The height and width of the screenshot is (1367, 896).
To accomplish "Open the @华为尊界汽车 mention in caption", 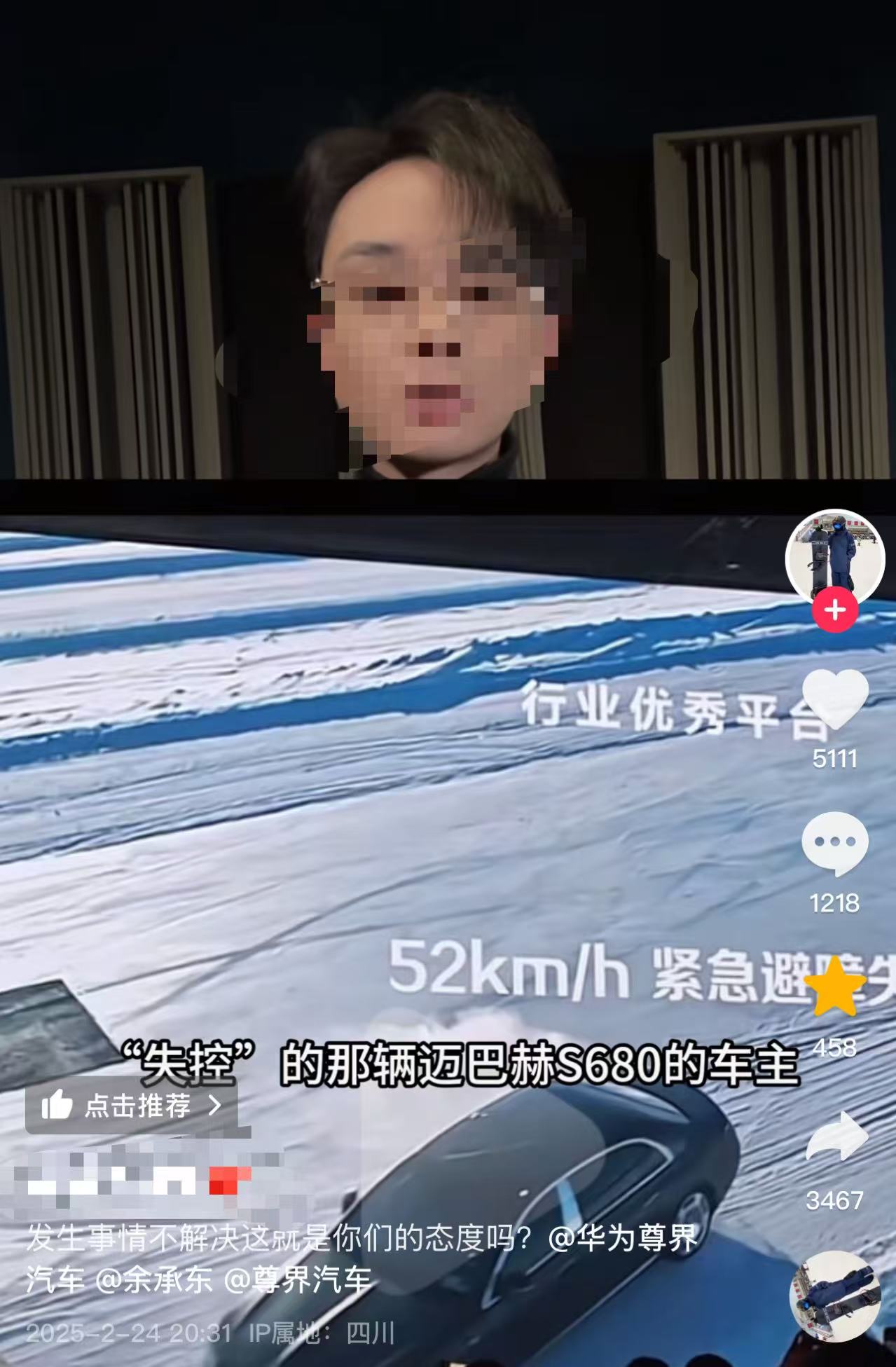I will click(x=622, y=1239).
